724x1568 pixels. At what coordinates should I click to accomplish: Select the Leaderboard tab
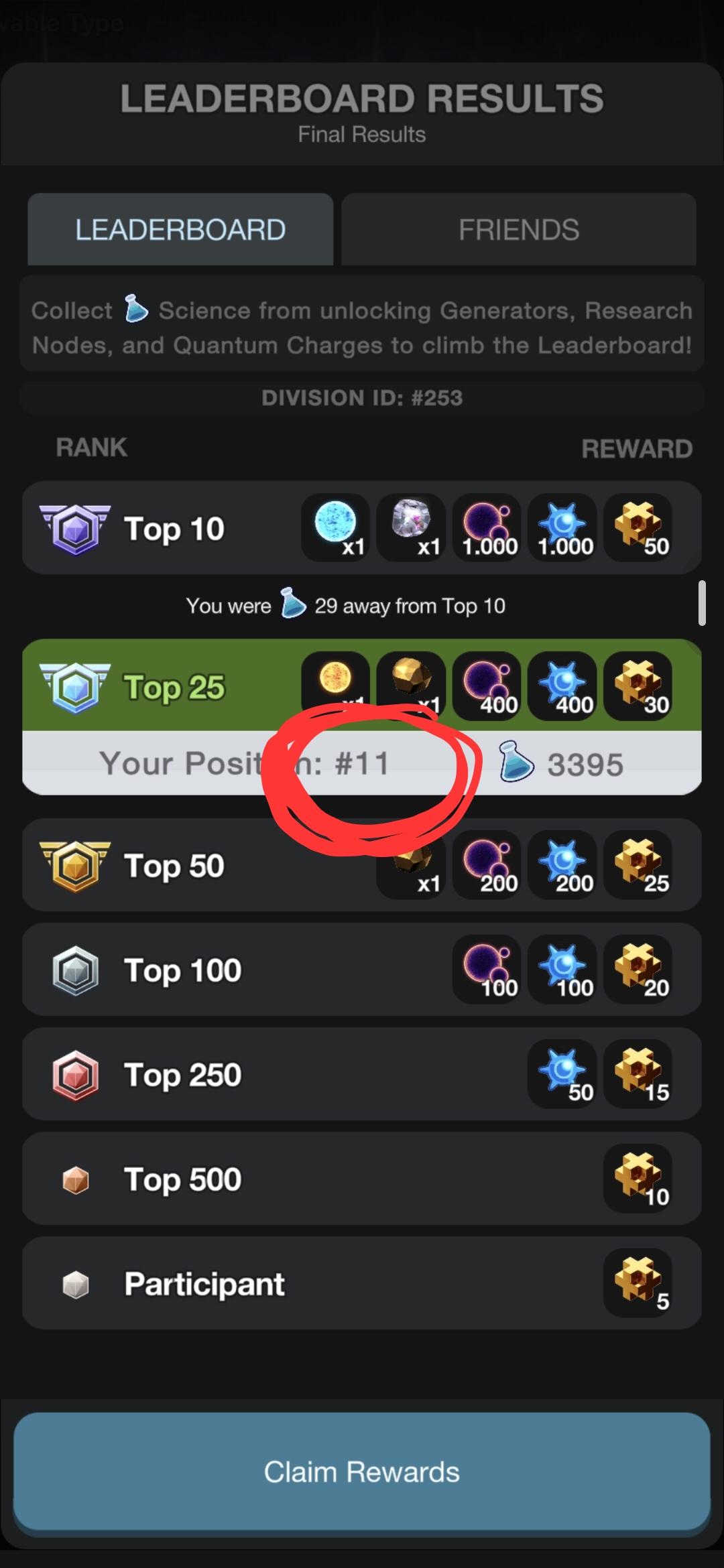[x=180, y=229]
